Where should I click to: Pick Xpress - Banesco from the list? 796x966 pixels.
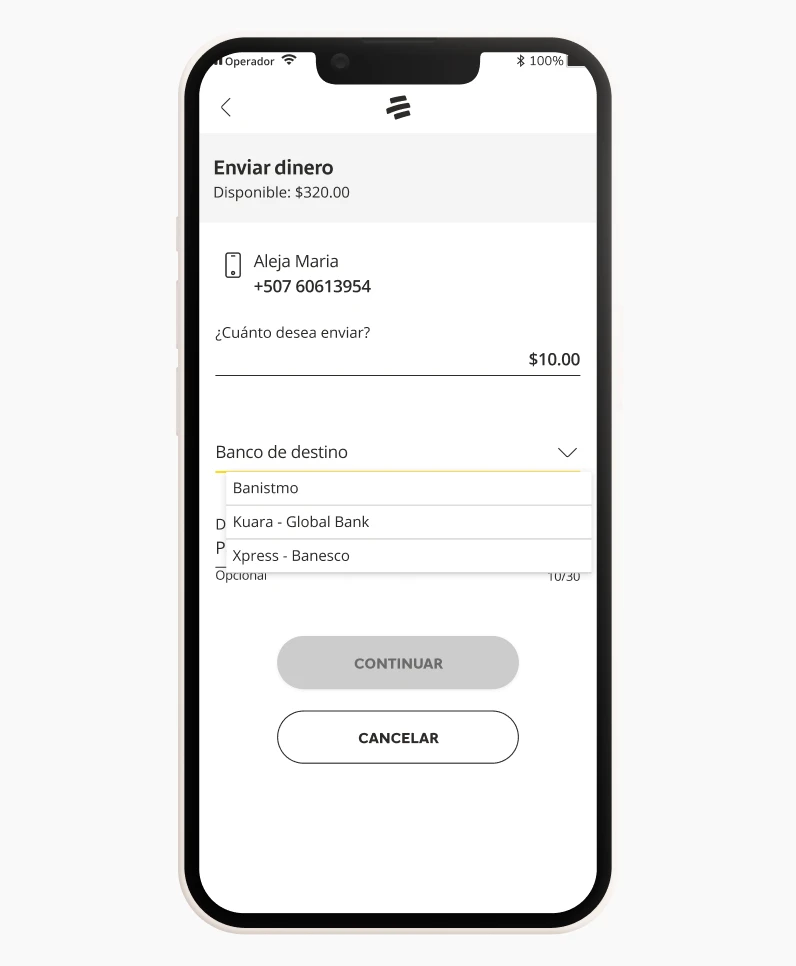coord(408,556)
